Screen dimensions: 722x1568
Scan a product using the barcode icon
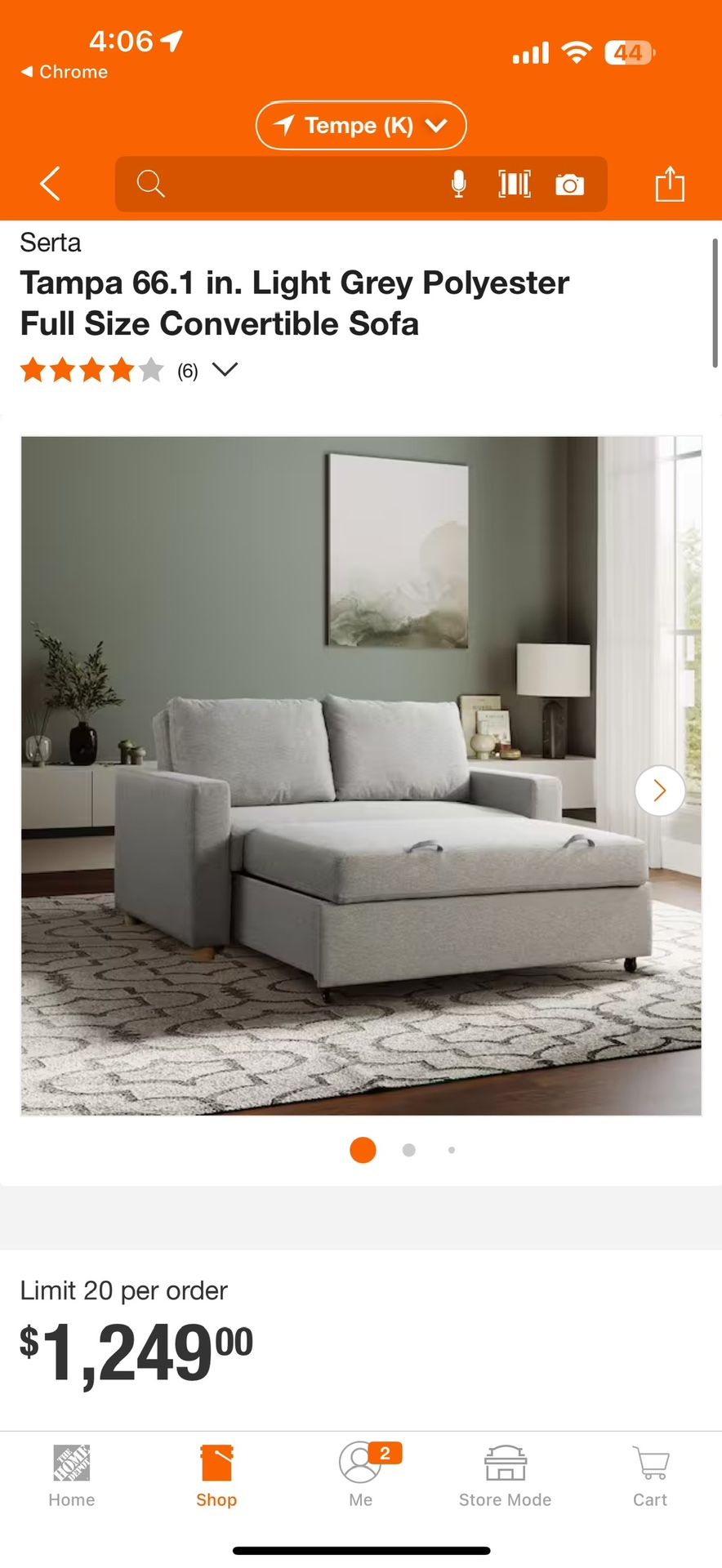click(x=515, y=183)
